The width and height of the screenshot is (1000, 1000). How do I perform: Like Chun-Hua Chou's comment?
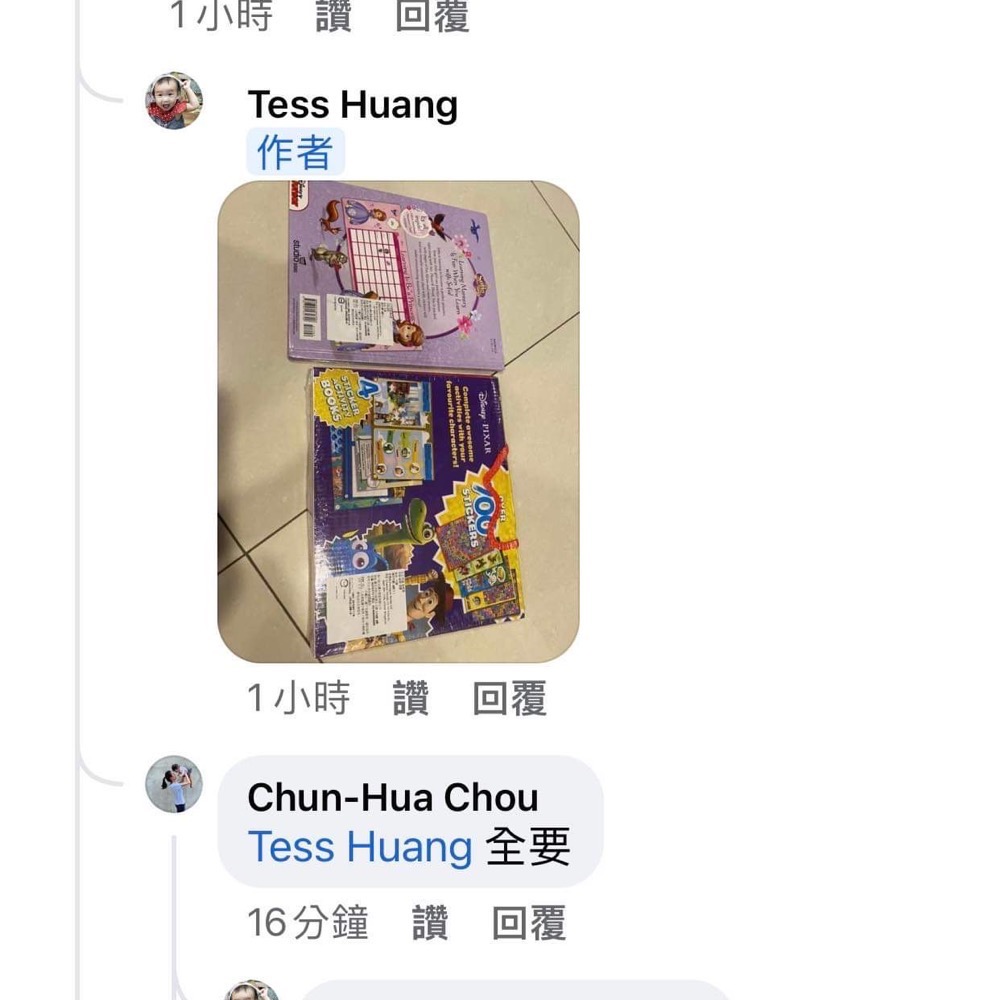point(430,923)
